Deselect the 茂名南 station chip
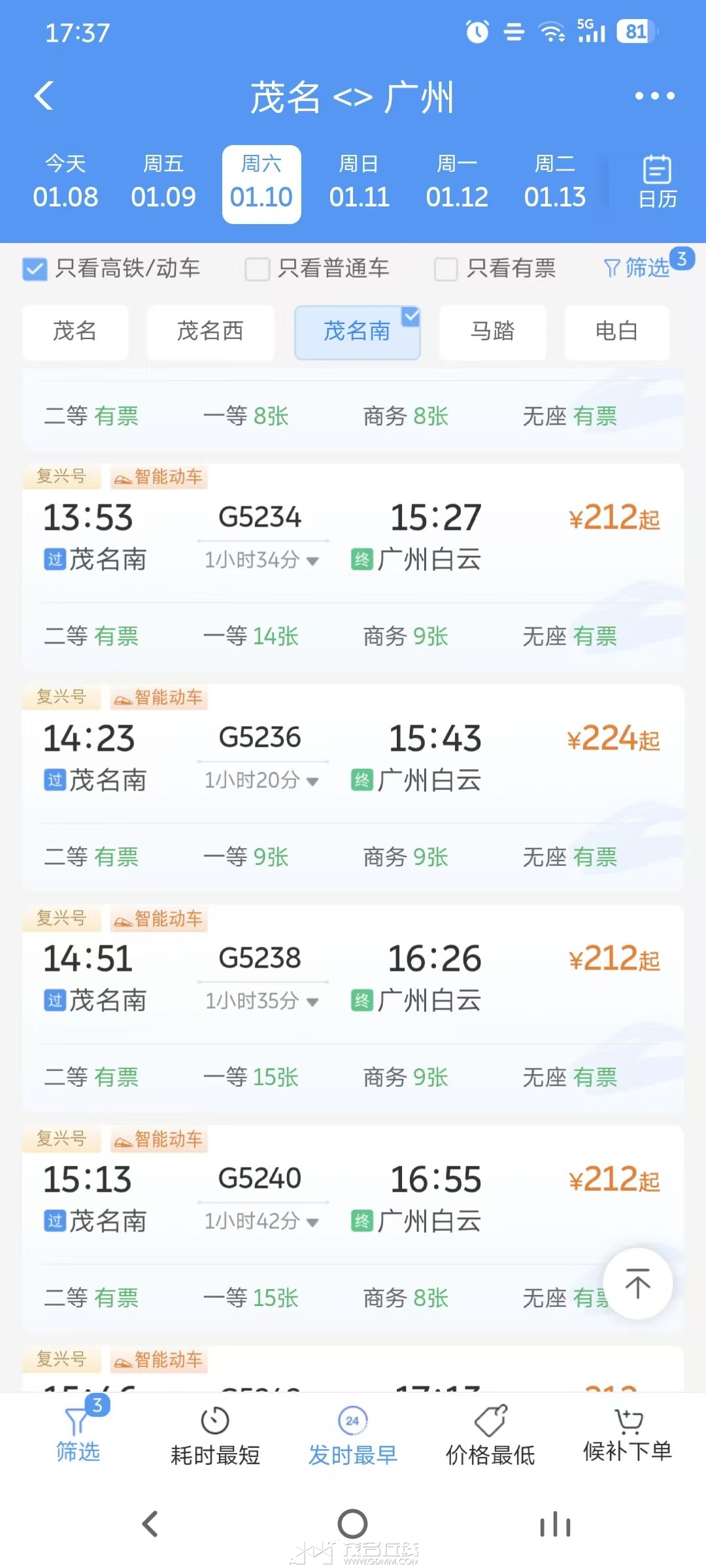 tap(357, 331)
